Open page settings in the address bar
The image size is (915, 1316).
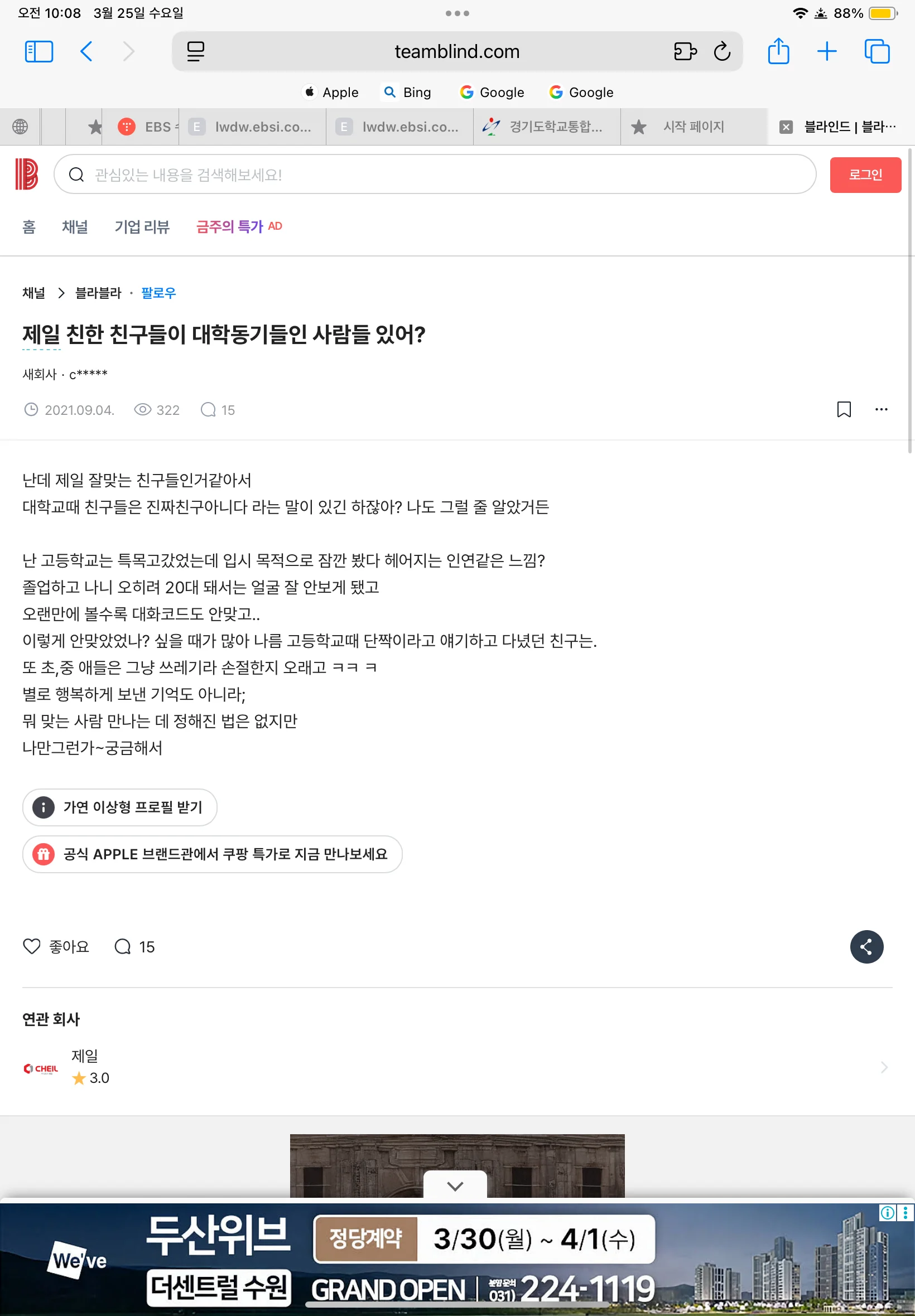tap(195, 51)
